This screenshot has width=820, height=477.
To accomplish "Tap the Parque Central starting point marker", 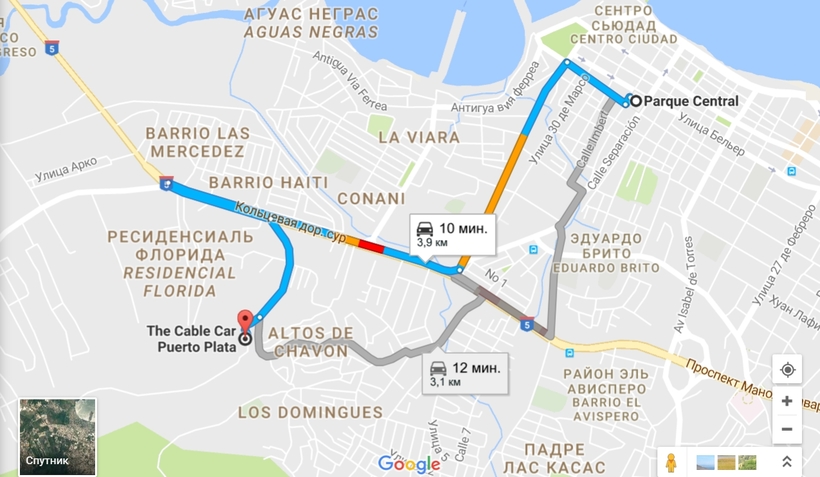I will pyautogui.click(x=633, y=100).
